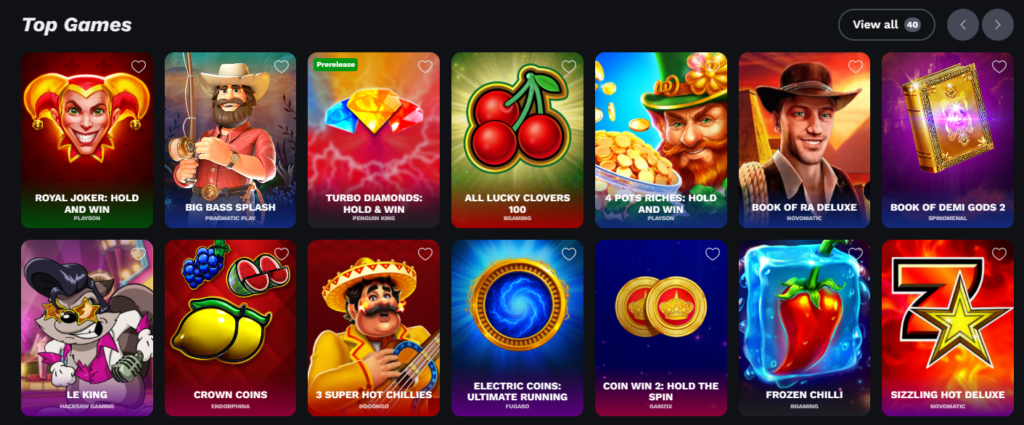This screenshot has height=425, width=1024.
Task: Open Royal Joker: Hold and Win game
Action: [87, 140]
